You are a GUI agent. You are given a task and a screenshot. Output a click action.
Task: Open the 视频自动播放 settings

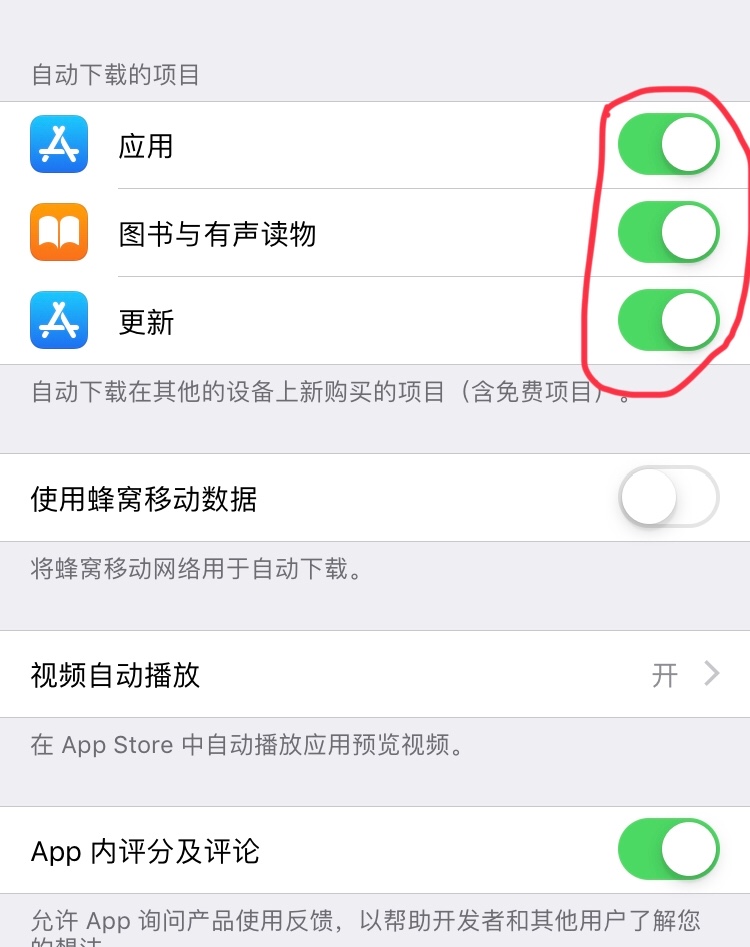coord(375,674)
